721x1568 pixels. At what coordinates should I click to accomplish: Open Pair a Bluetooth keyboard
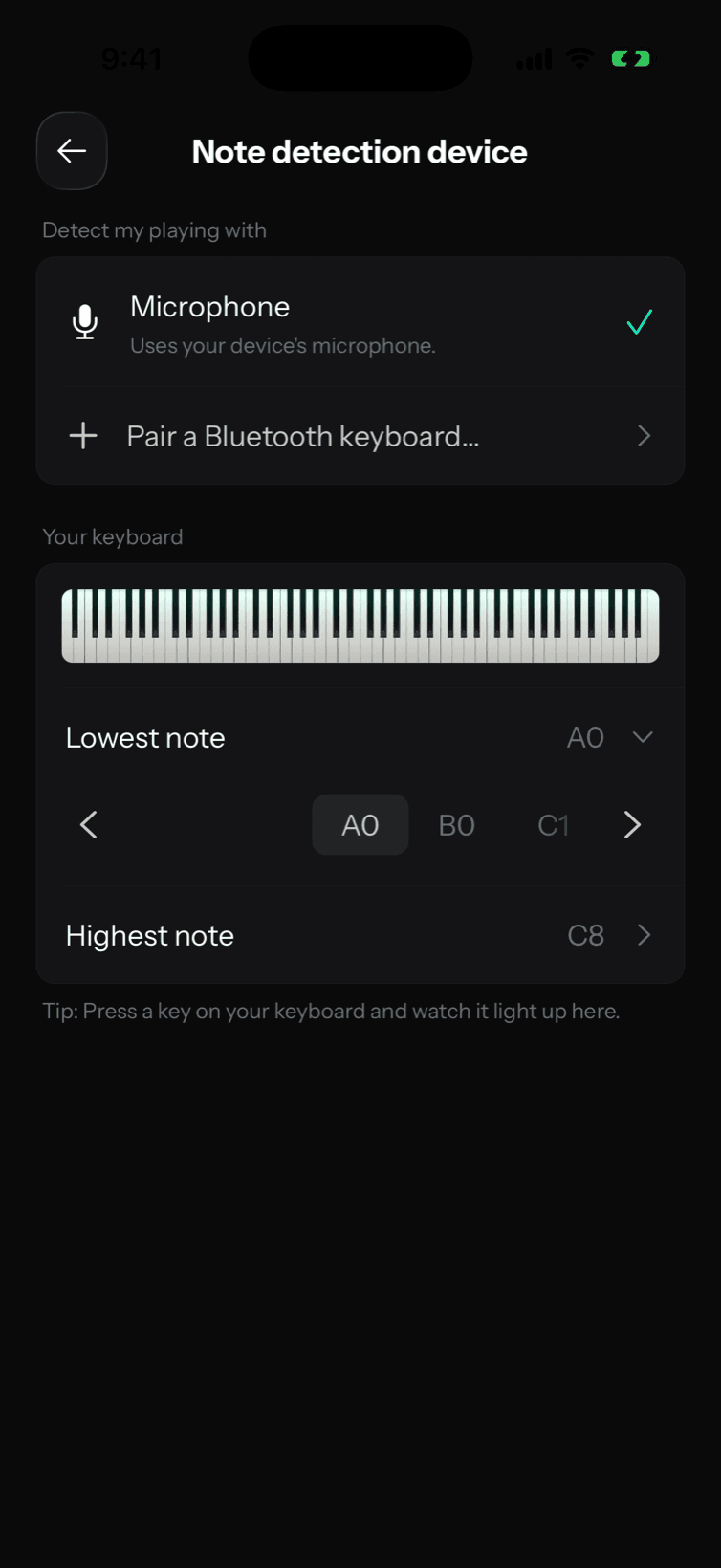click(x=360, y=436)
